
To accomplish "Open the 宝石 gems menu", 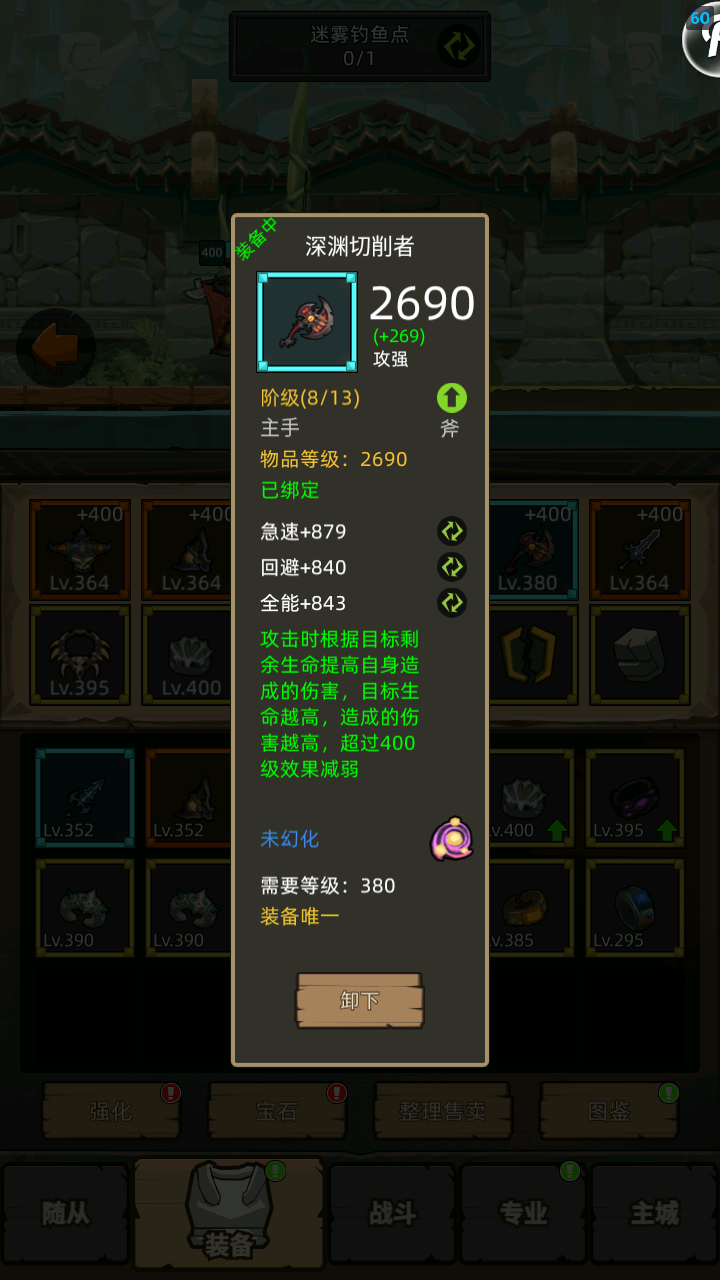I will 277,1111.
